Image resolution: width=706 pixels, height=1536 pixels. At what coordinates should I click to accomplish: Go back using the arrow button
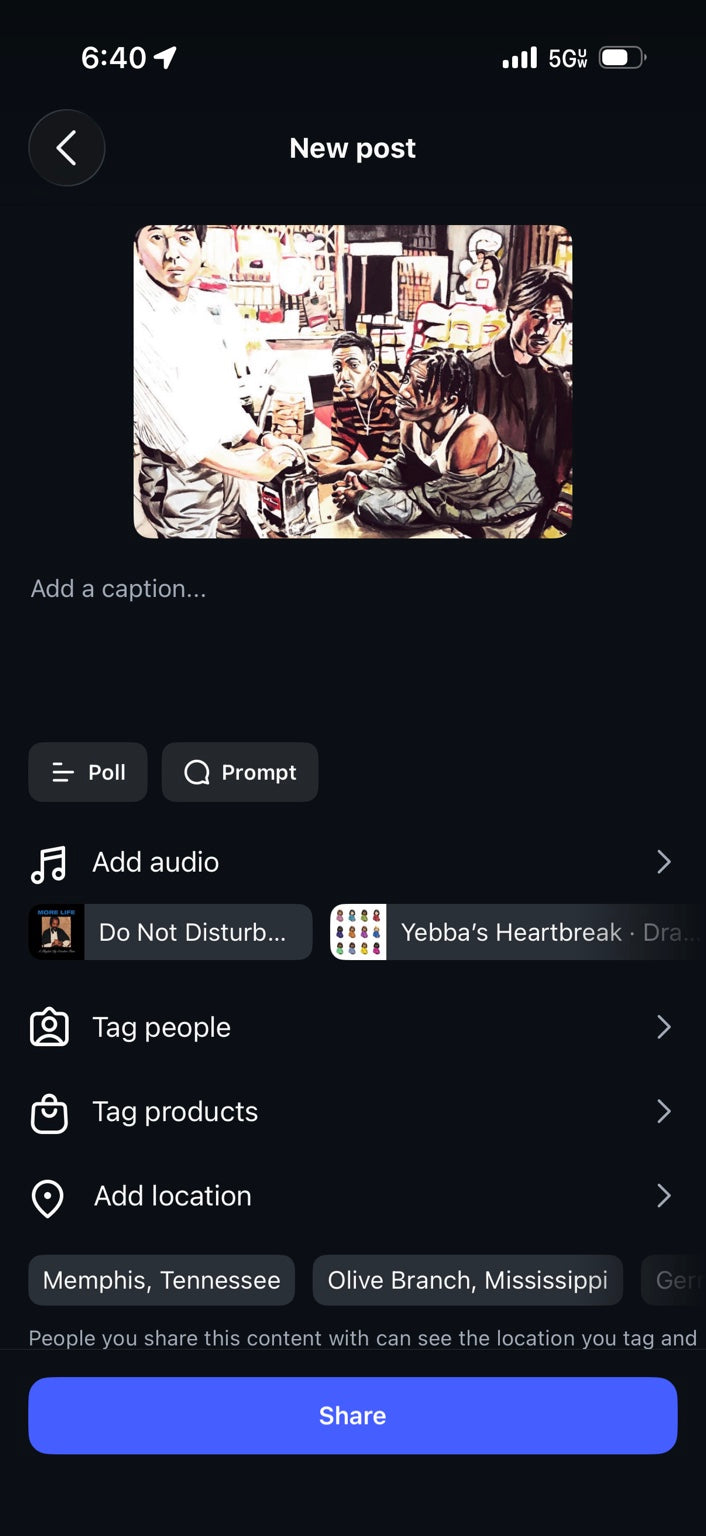(67, 148)
